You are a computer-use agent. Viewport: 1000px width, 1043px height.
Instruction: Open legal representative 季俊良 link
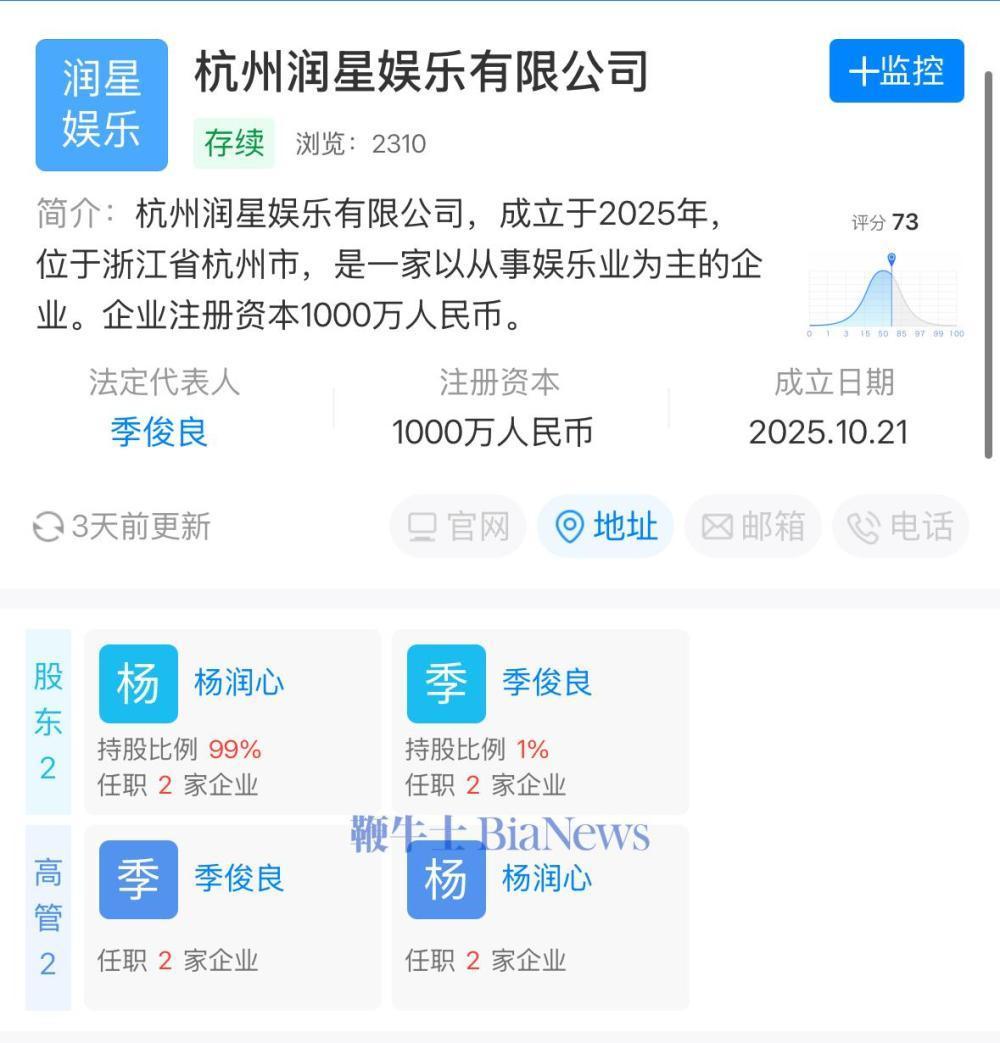(159, 432)
